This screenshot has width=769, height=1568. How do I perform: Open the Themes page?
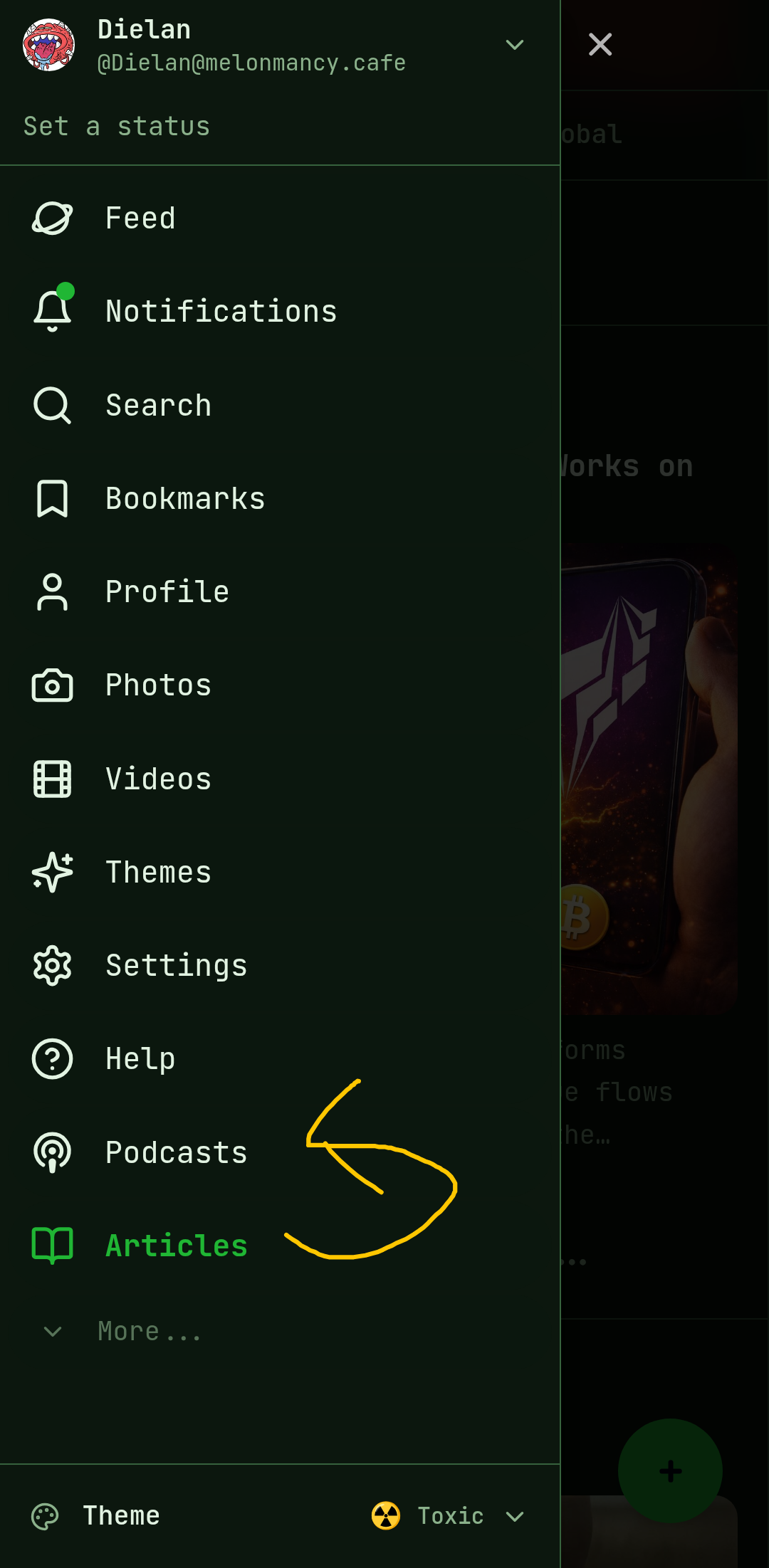[x=158, y=873]
